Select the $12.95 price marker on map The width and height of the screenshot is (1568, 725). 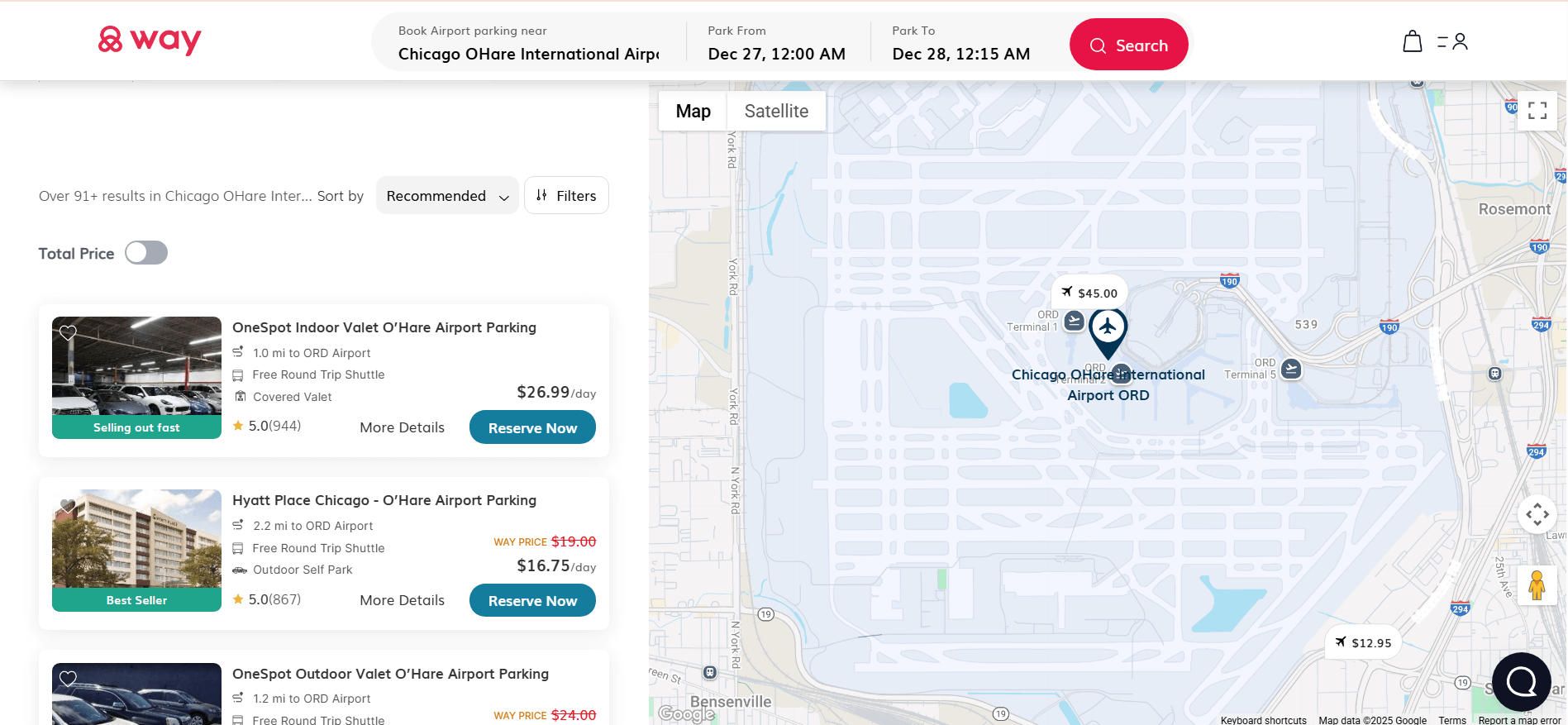(x=1363, y=642)
